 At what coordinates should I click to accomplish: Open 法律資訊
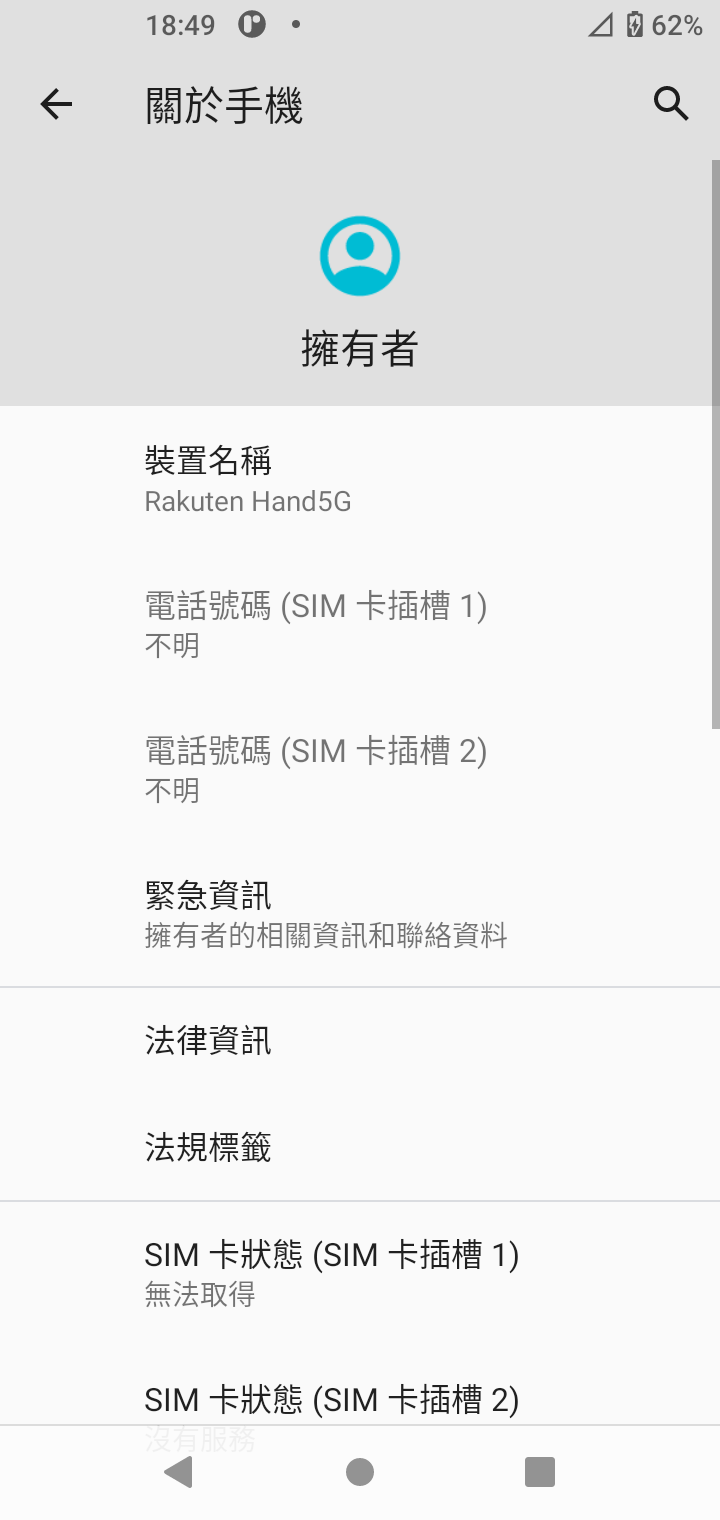pyautogui.click(x=360, y=1041)
